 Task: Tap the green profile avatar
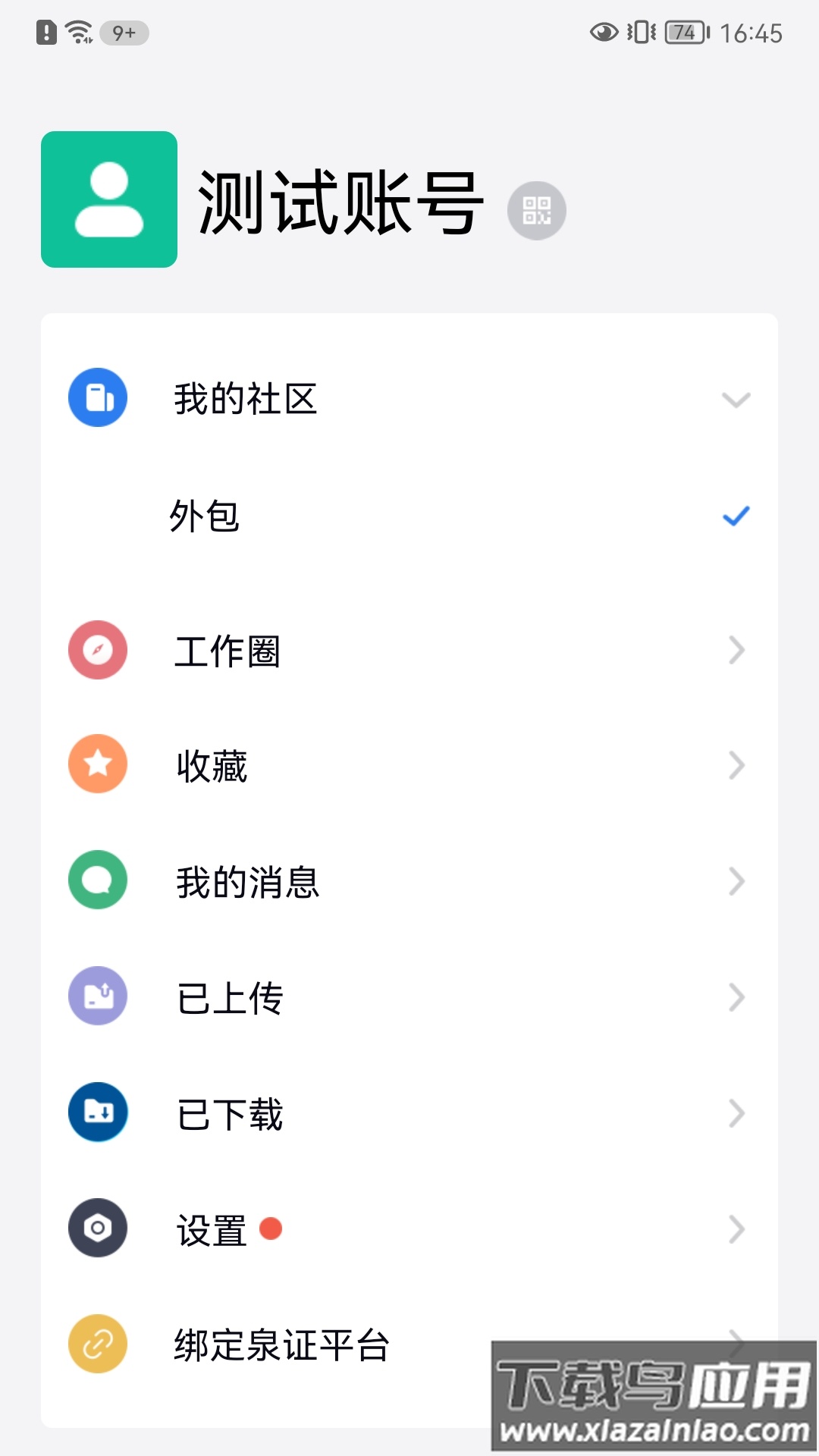109,199
